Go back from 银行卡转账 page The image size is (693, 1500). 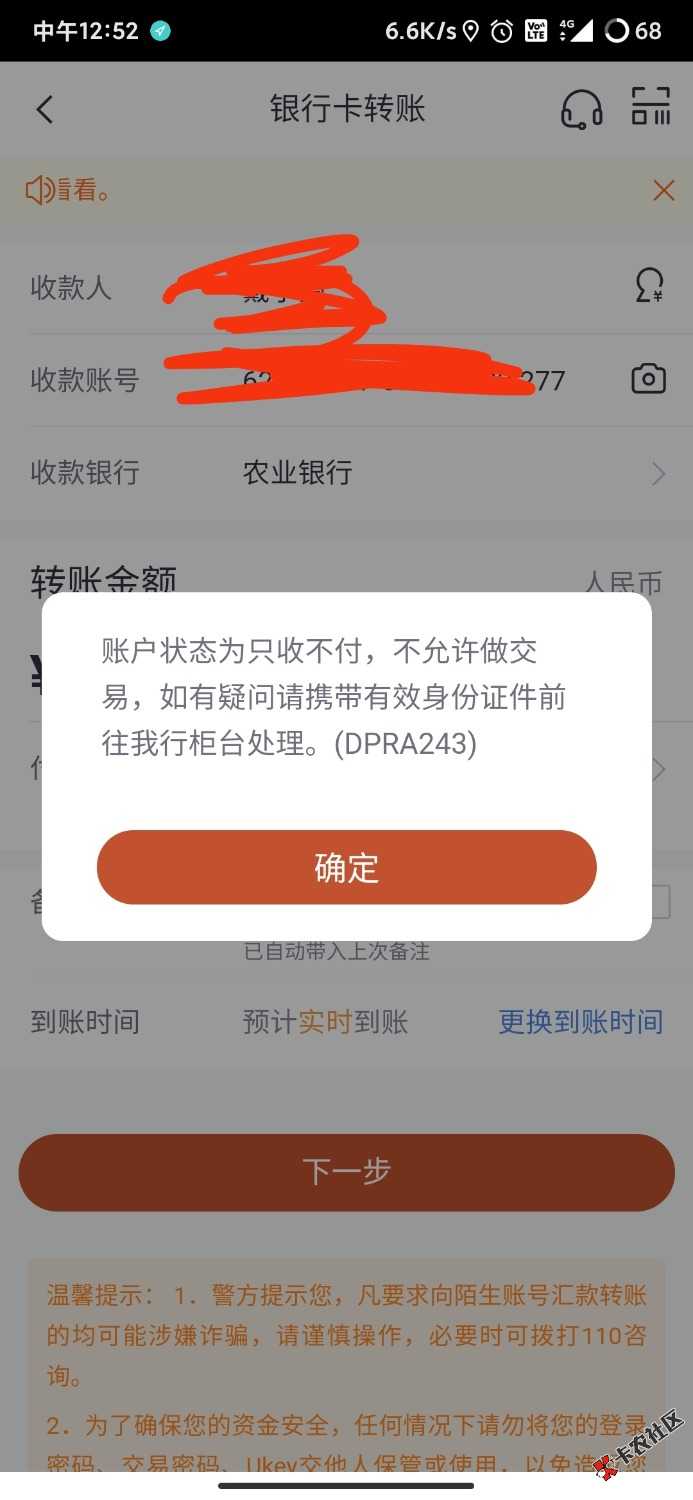point(44,109)
